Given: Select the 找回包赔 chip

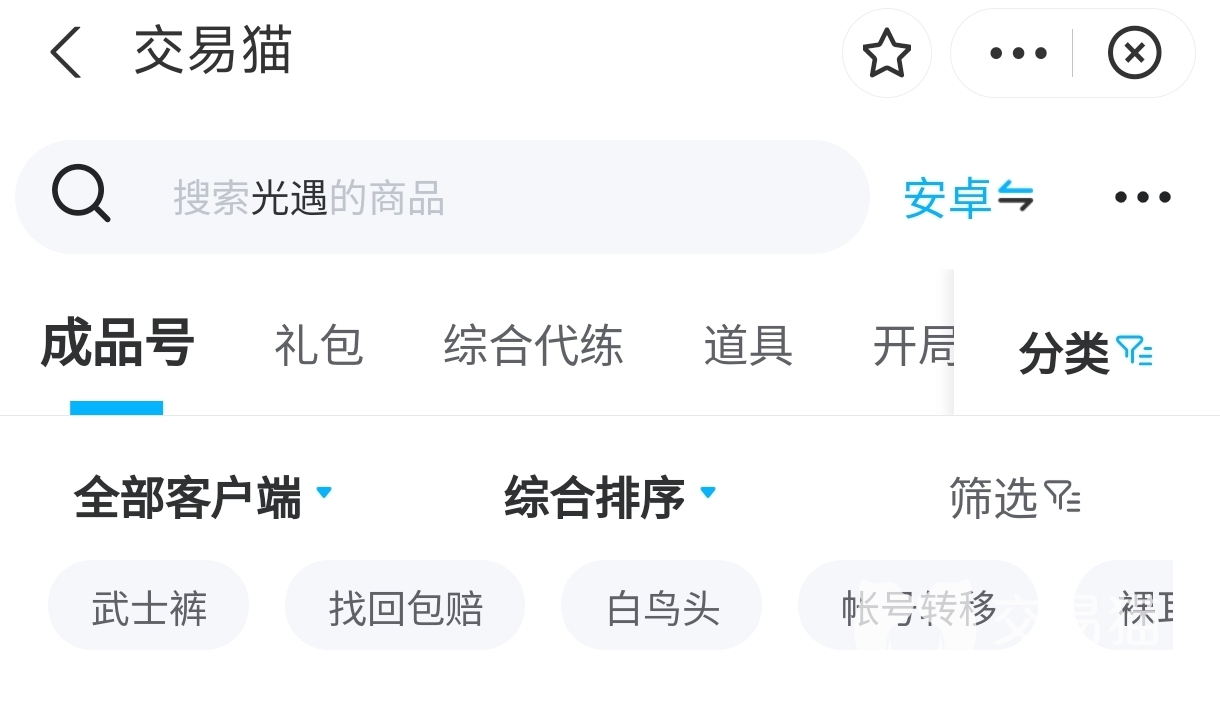Looking at the screenshot, I should (x=405, y=607).
